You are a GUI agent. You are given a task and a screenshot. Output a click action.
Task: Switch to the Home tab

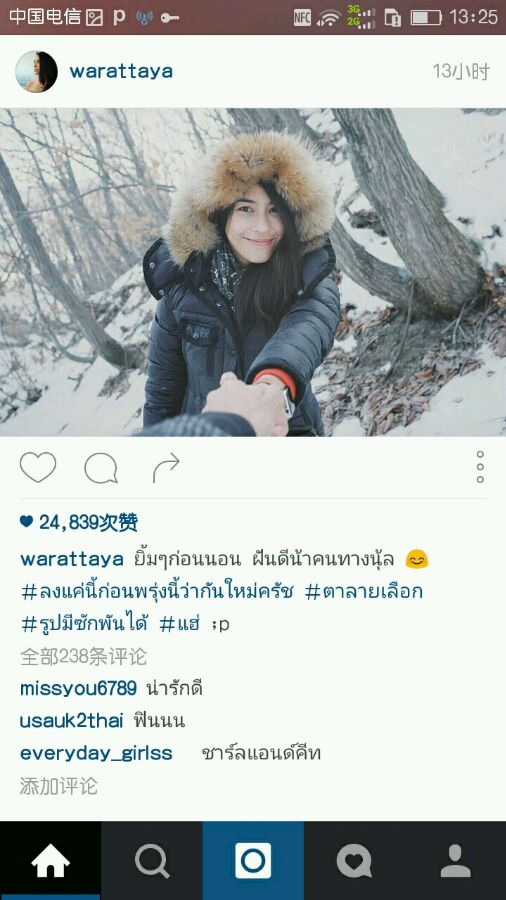coord(50,860)
